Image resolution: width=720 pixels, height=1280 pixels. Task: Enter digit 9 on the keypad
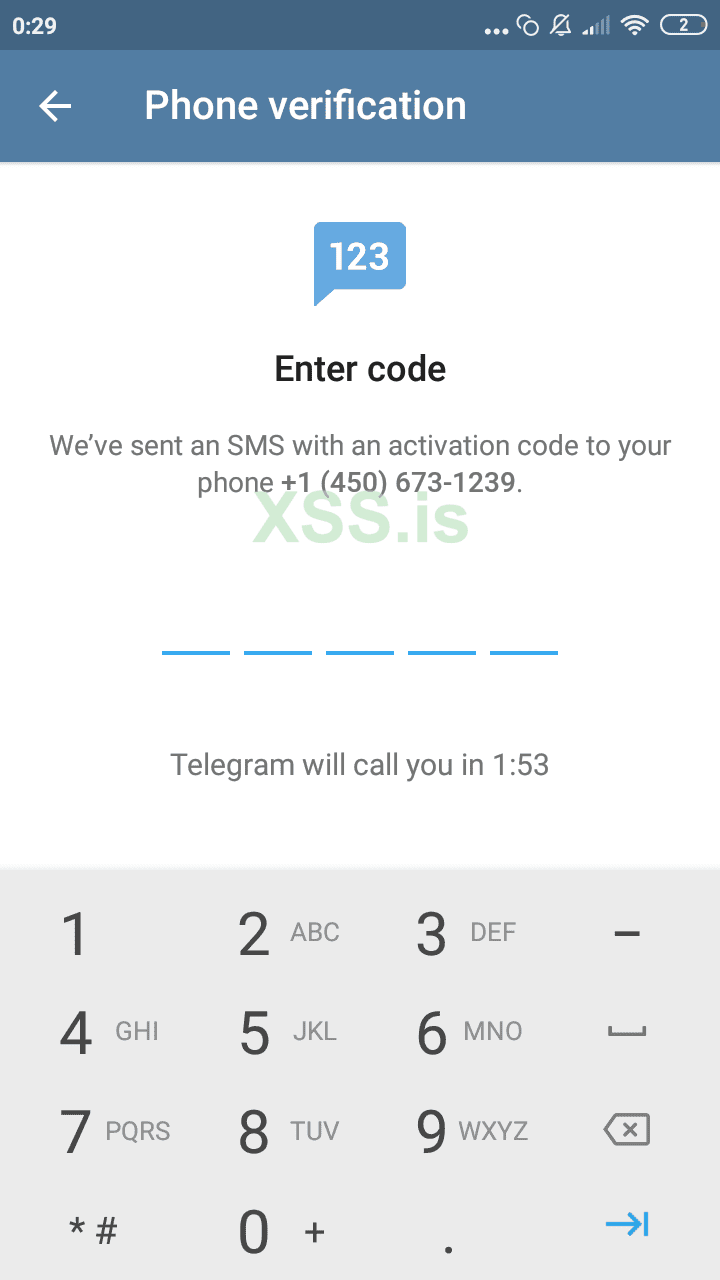[450, 1131]
